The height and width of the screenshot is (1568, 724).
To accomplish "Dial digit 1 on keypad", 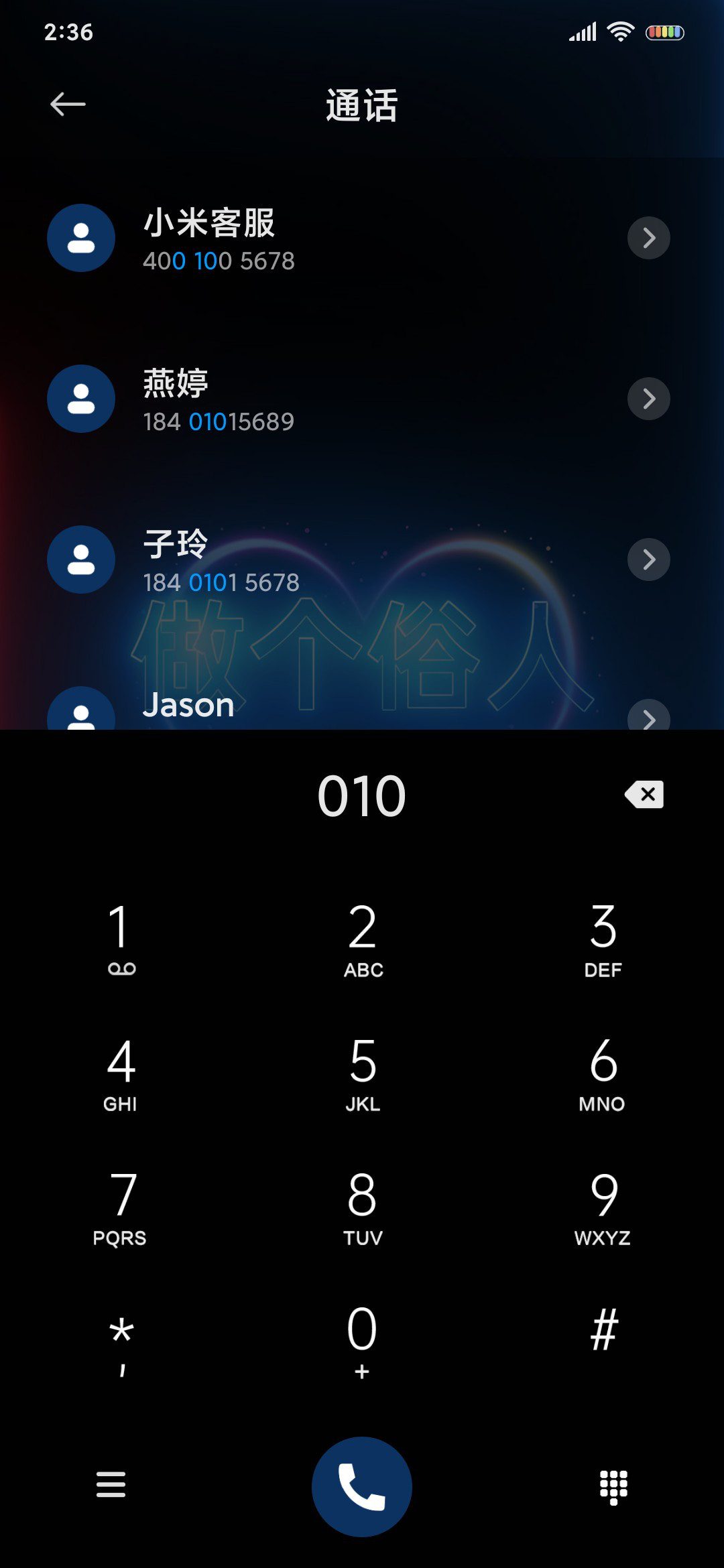I will coord(121,938).
